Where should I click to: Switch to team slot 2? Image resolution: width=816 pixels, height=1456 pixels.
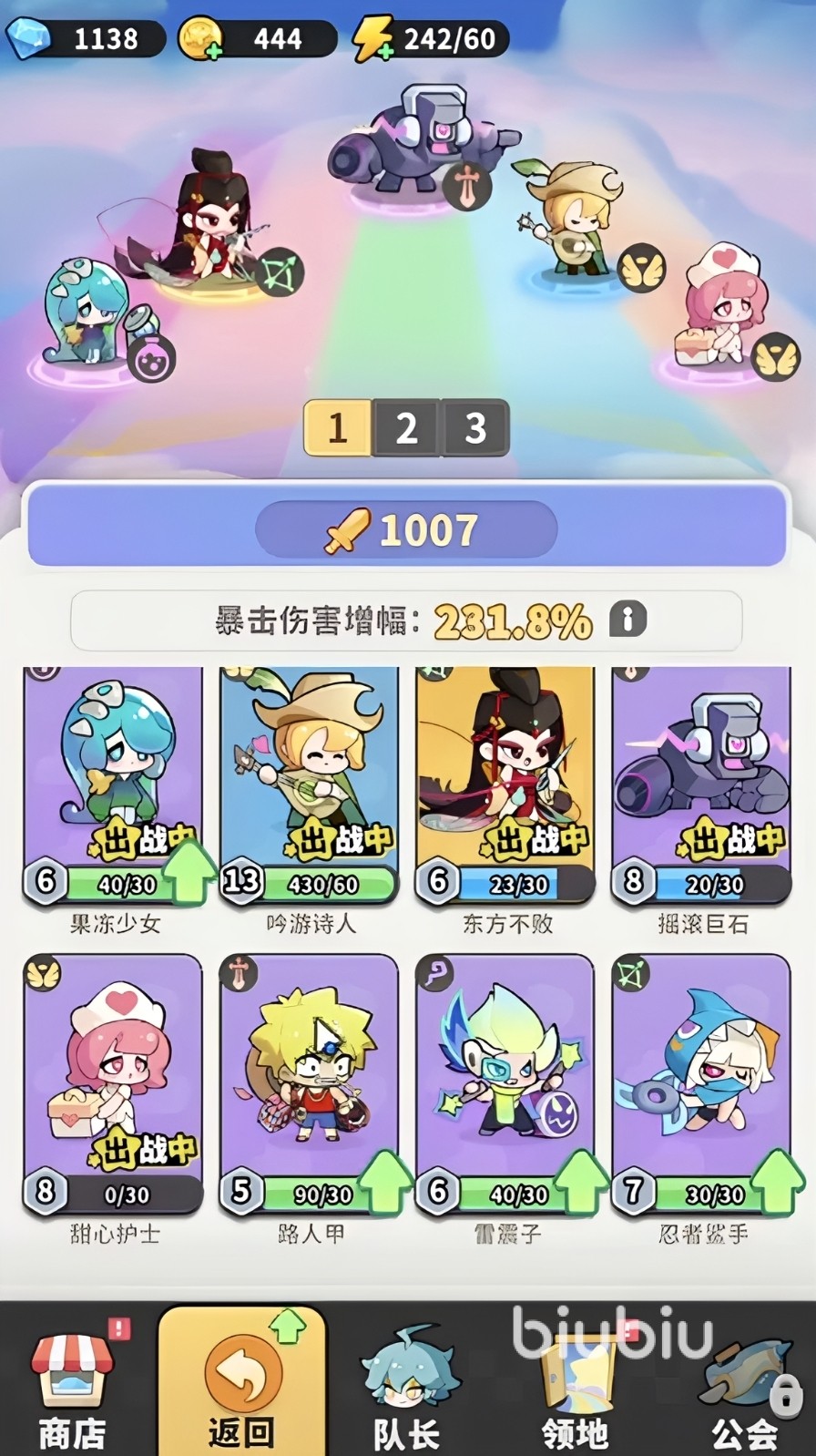406,427
